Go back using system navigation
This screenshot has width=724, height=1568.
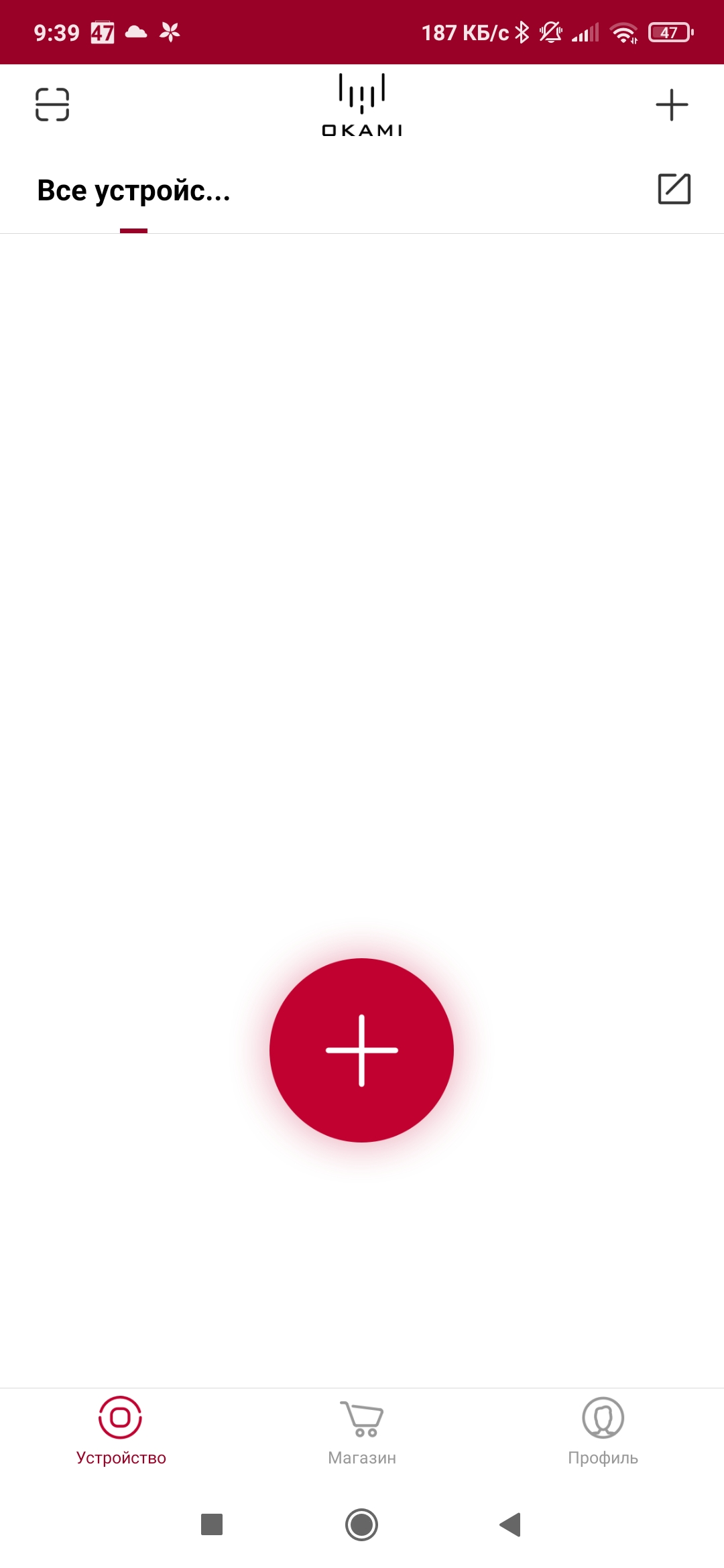tap(511, 1524)
